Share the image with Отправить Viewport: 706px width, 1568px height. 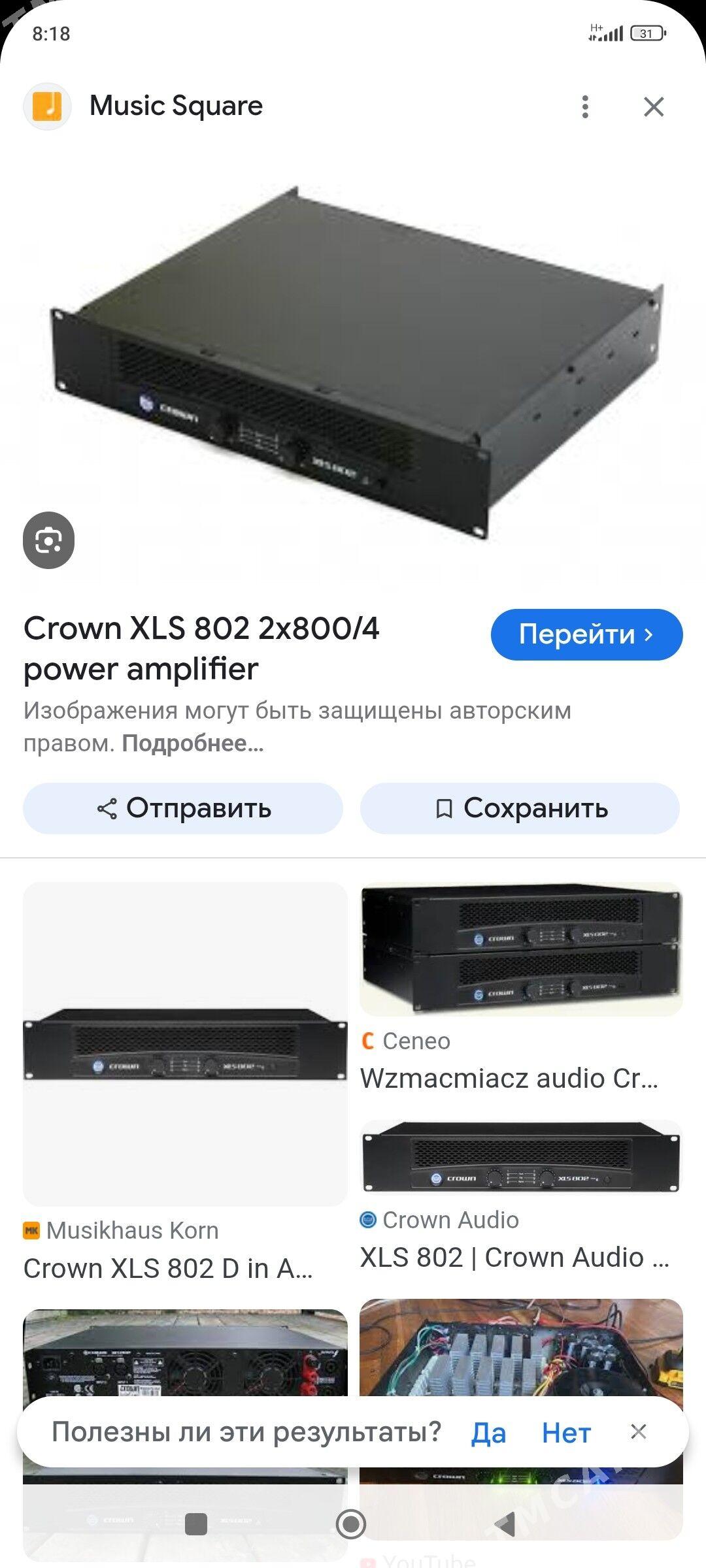point(183,808)
